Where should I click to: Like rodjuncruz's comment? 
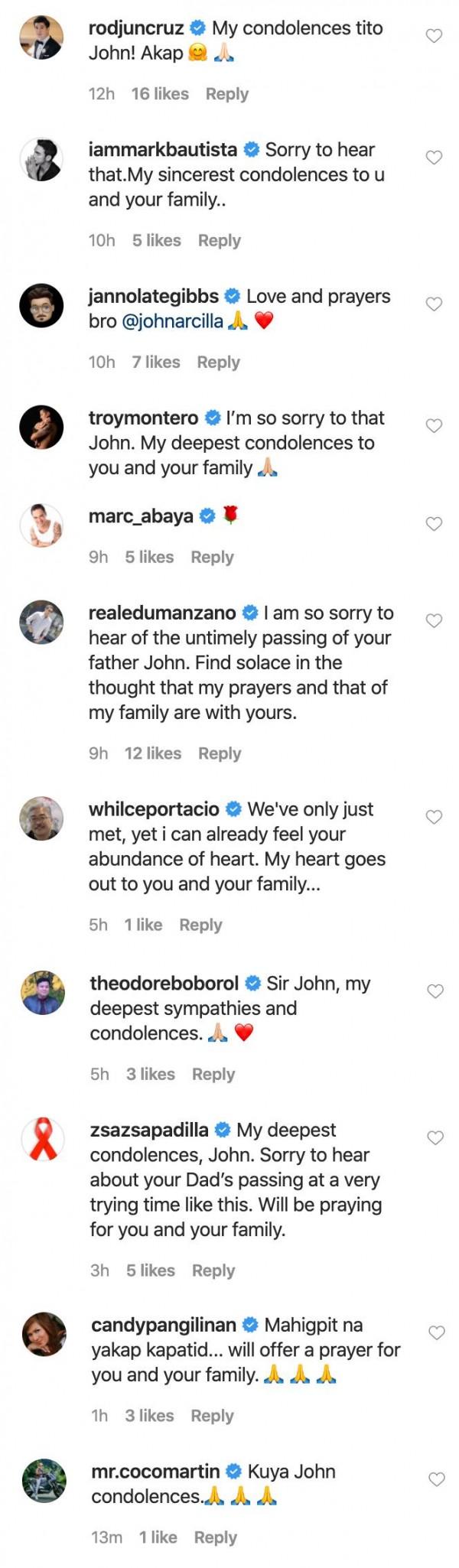(434, 36)
